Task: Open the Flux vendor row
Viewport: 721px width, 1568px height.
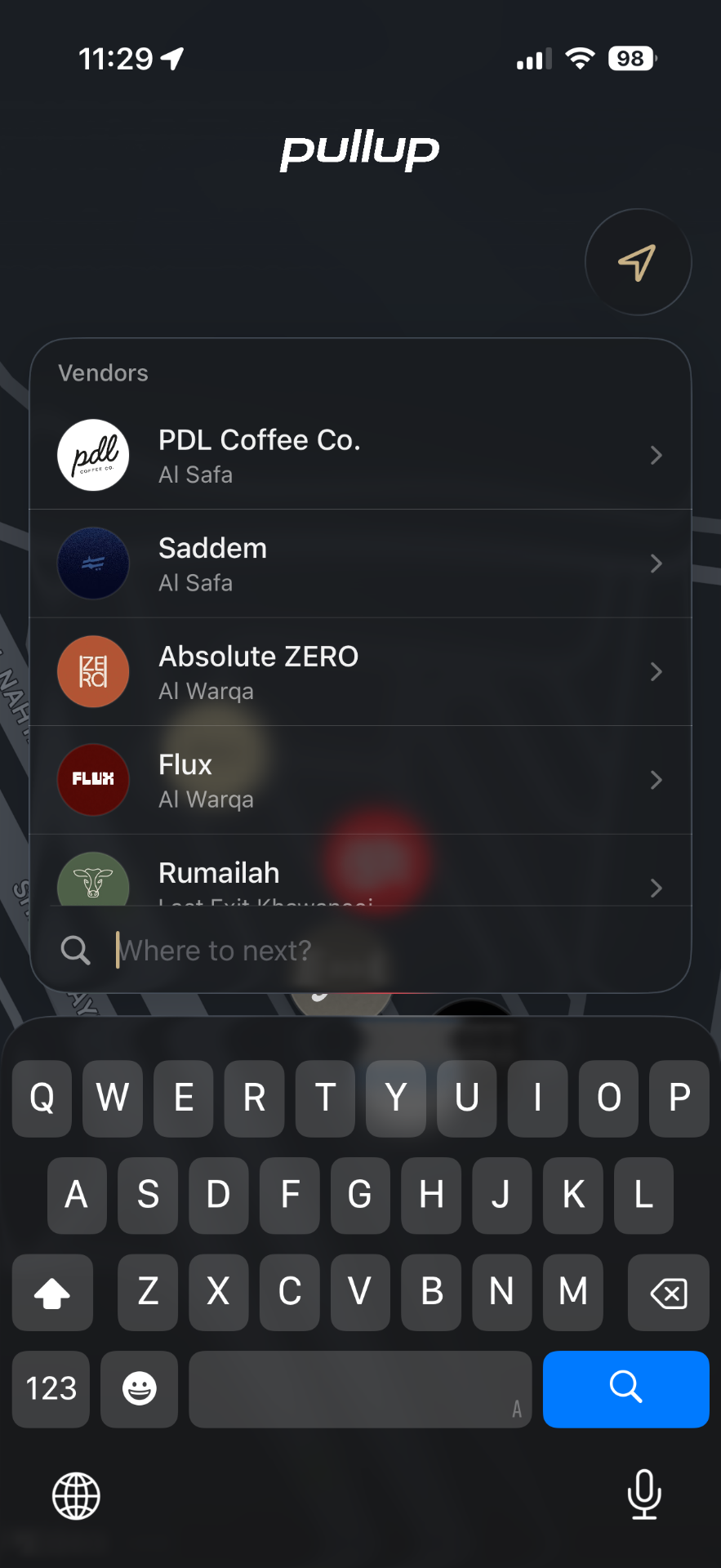Action: click(x=359, y=780)
